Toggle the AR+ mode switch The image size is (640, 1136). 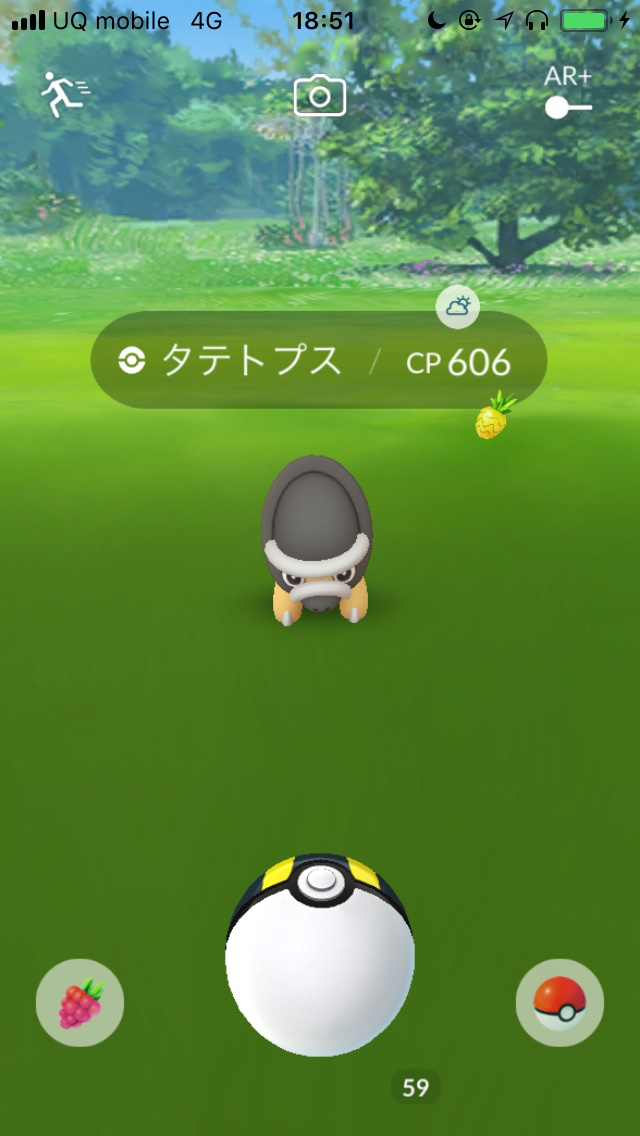[x=568, y=106]
